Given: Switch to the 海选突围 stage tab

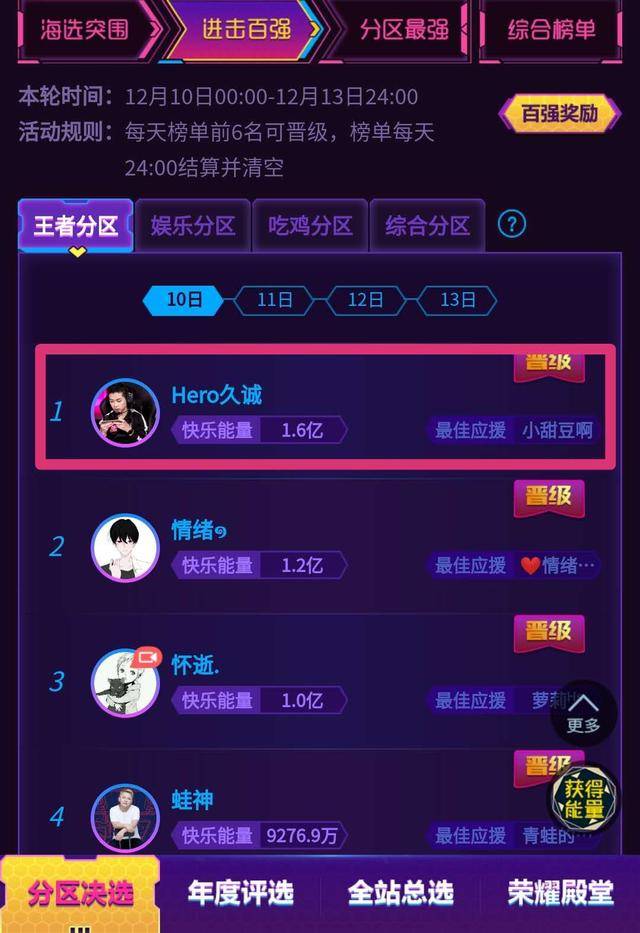Looking at the screenshot, I should 84,28.
